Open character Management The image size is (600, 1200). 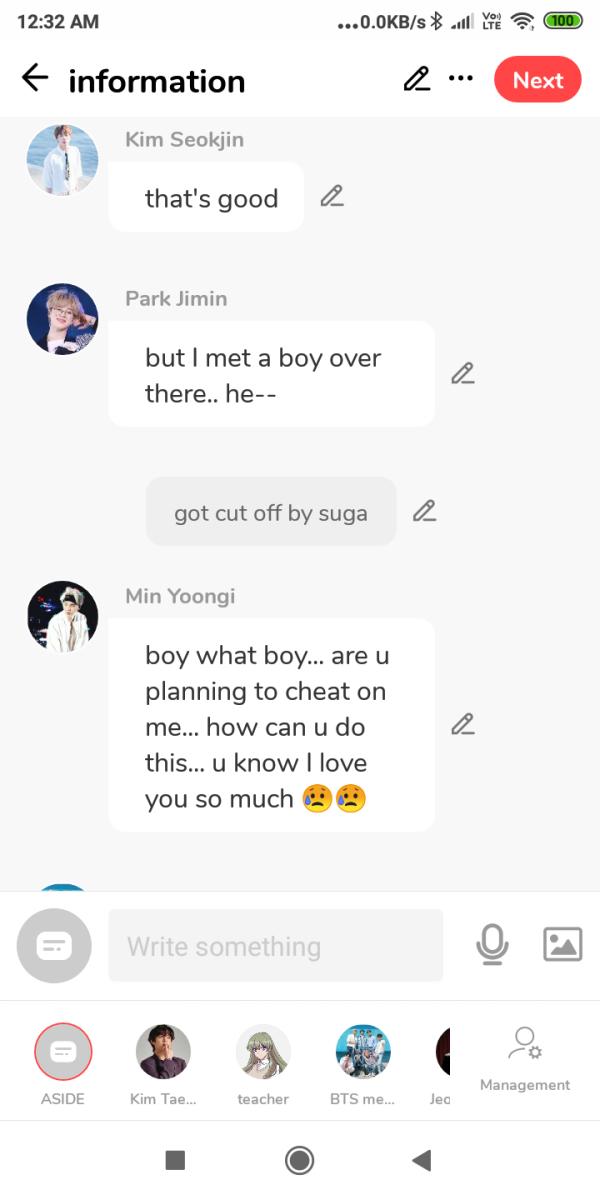pyautogui.click(x=525, y=1058)
